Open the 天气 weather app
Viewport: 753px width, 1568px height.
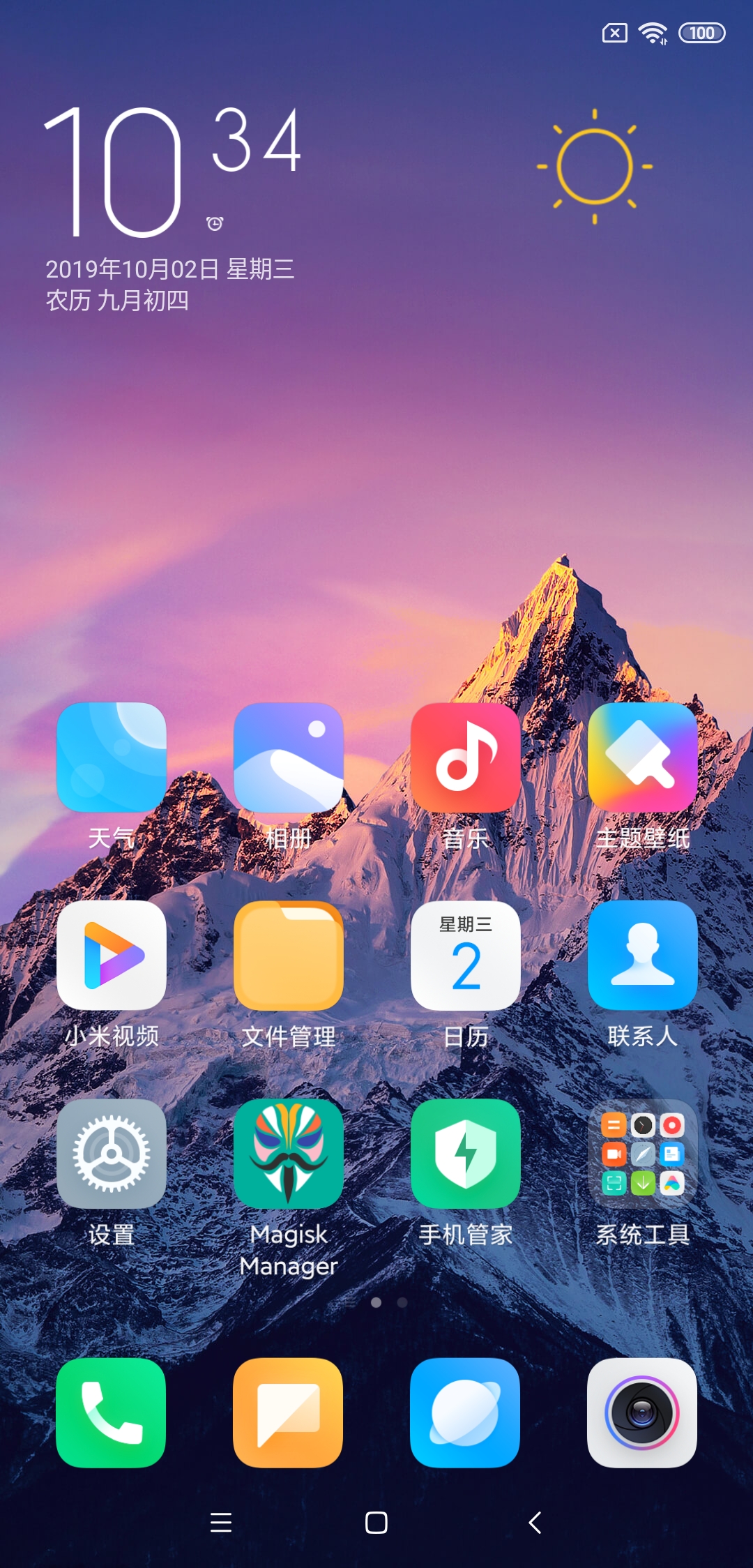112,757
